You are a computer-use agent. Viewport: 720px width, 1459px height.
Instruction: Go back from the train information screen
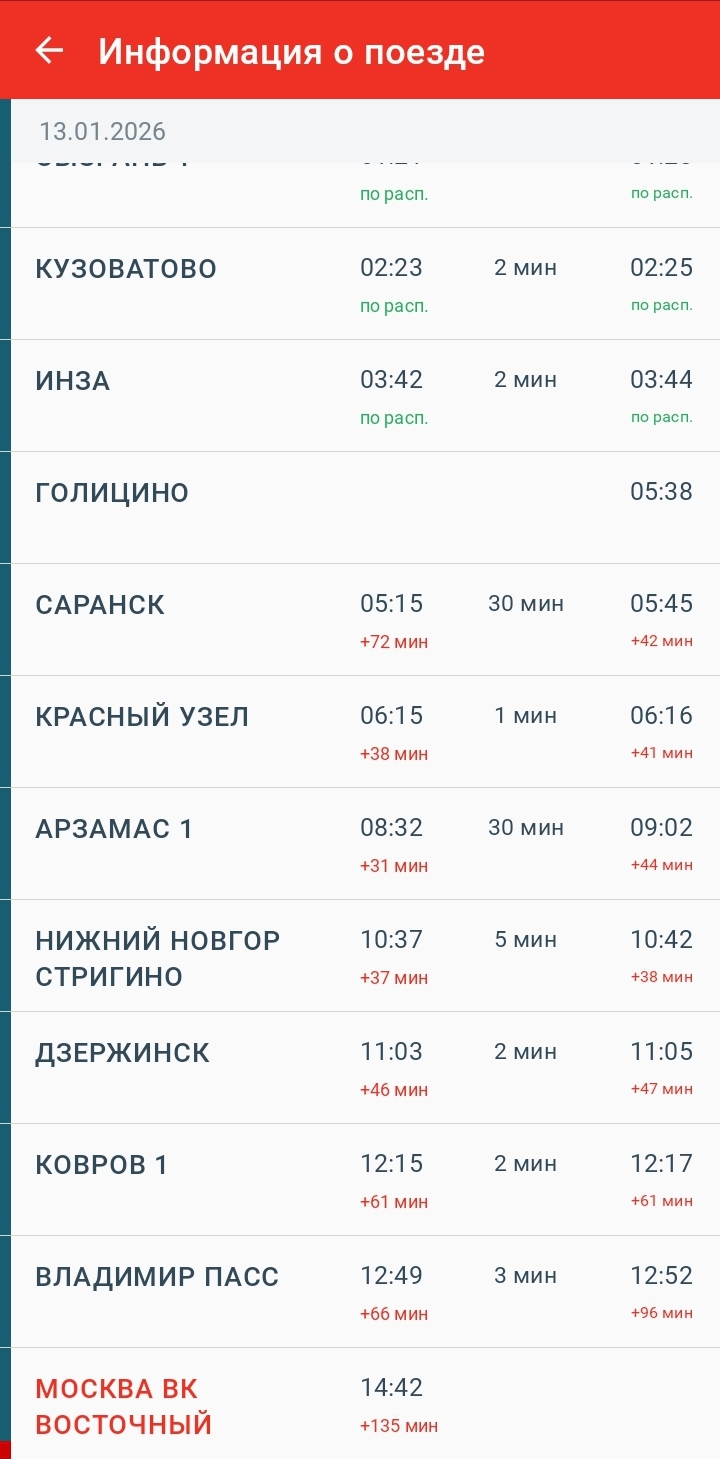[x=49, y=51]
